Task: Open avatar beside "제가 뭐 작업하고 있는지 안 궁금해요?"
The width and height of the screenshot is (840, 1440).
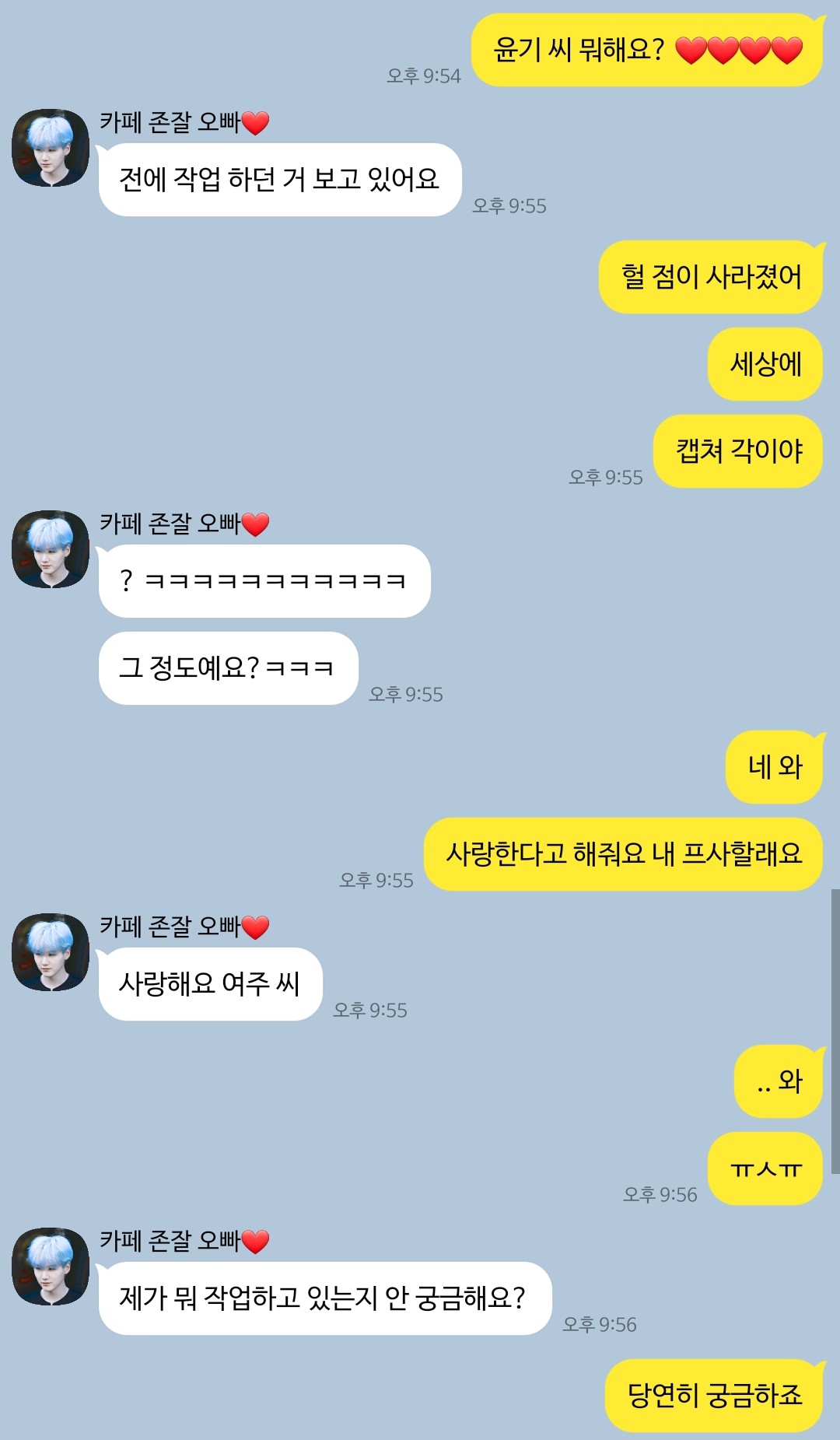Action: tap(51, 1267)
